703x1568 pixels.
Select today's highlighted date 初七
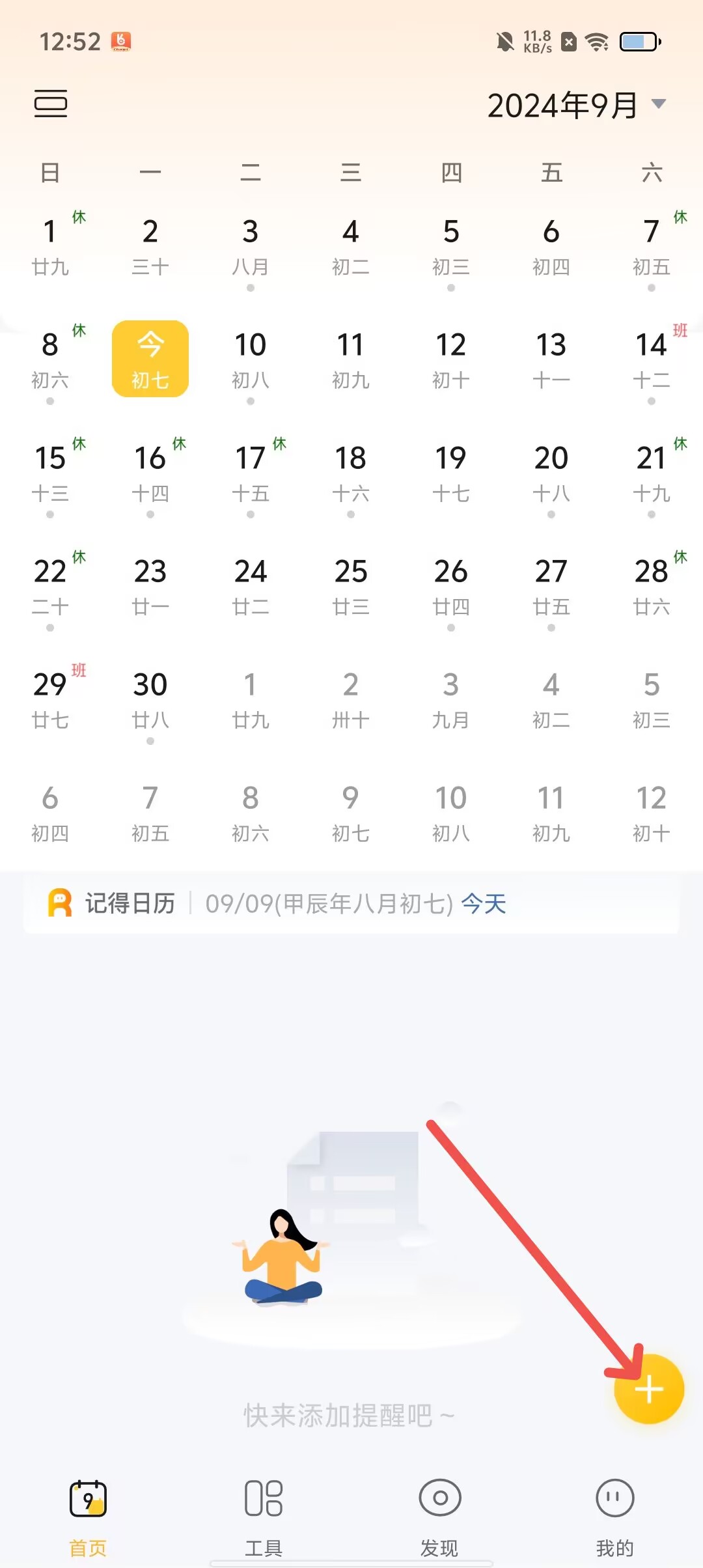tap(150, 359)
